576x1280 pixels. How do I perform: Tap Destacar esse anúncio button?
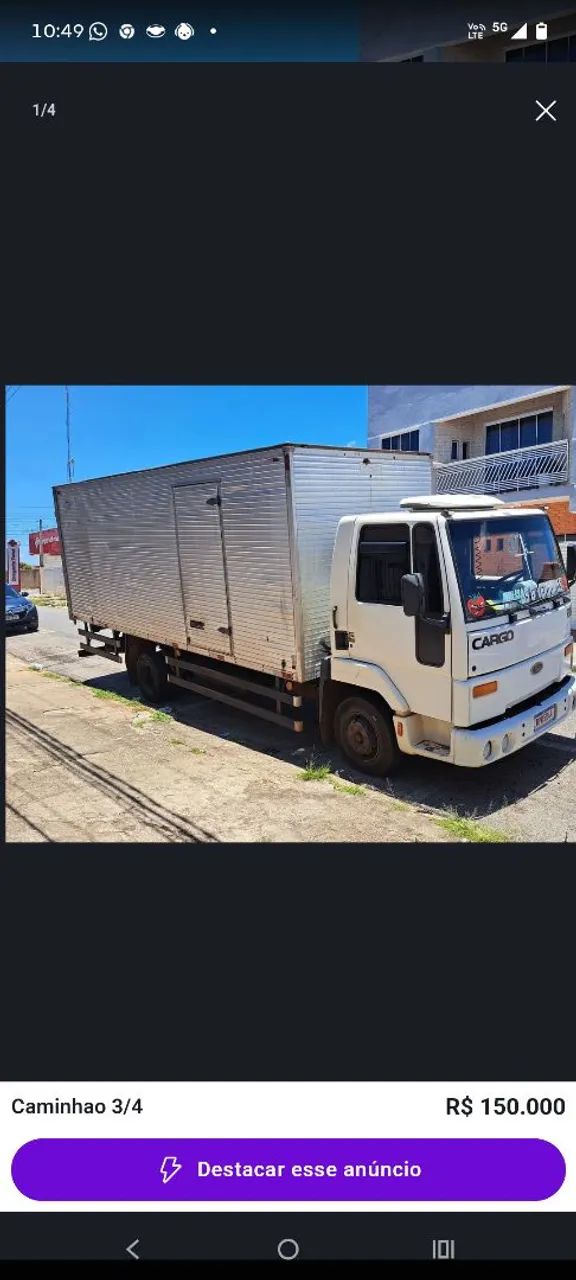(x=288, y=1169)
